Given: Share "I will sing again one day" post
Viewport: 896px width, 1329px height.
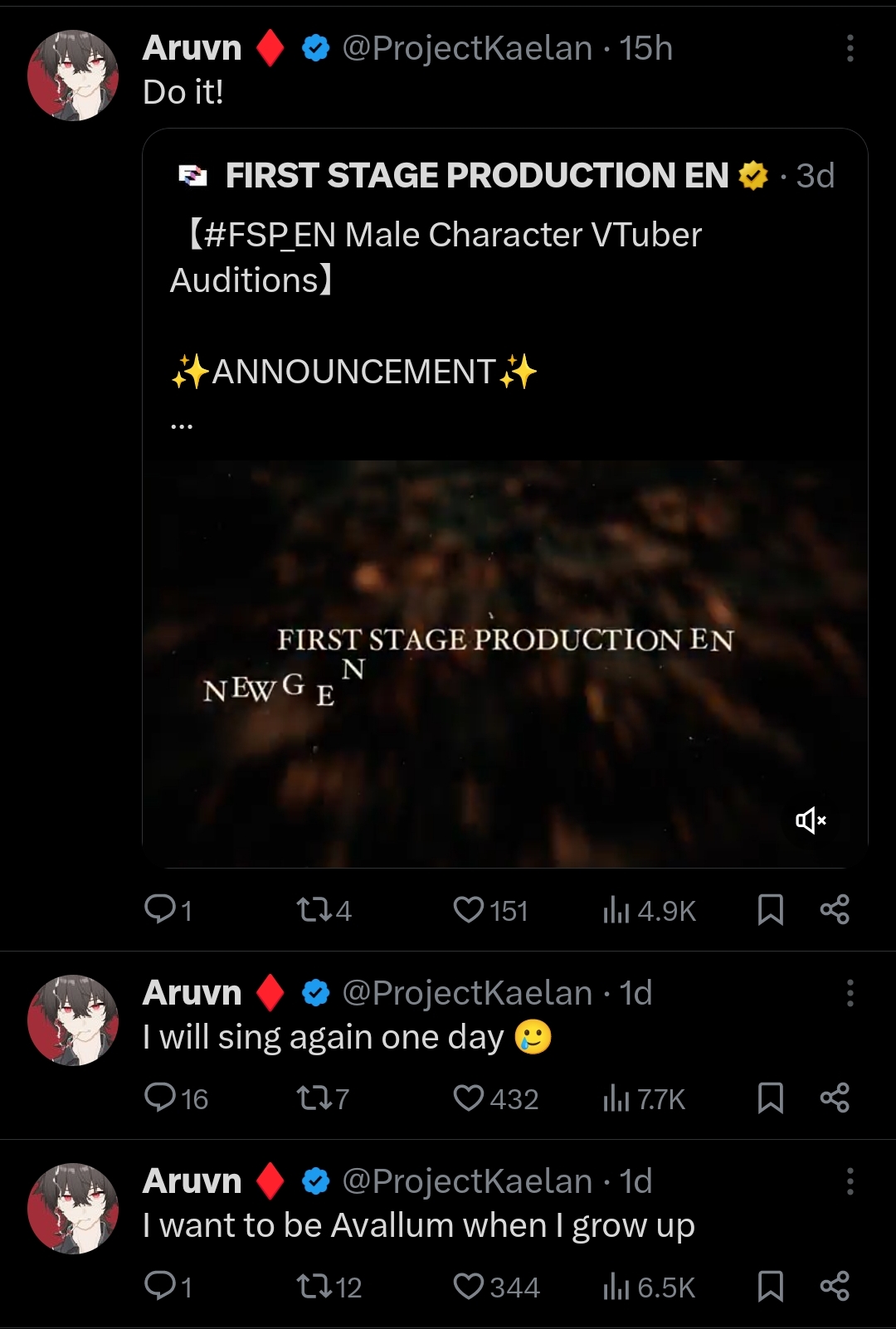Looking at the screenshot, I should click(x=835, y=1098).
